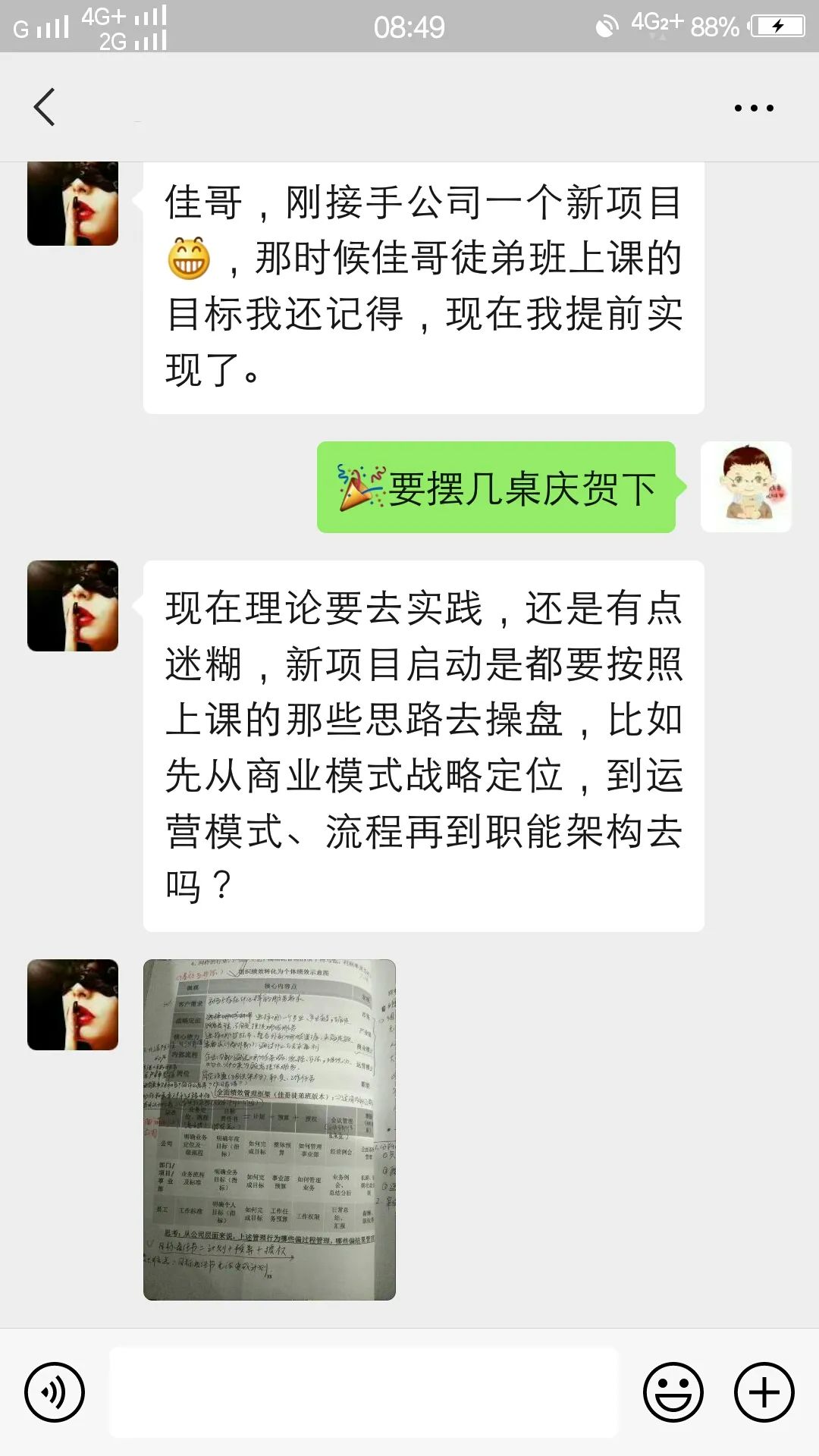The image size is (819, 1456).
Task: Open the plus attachments panel
Action: click(x=764, y=1392)
